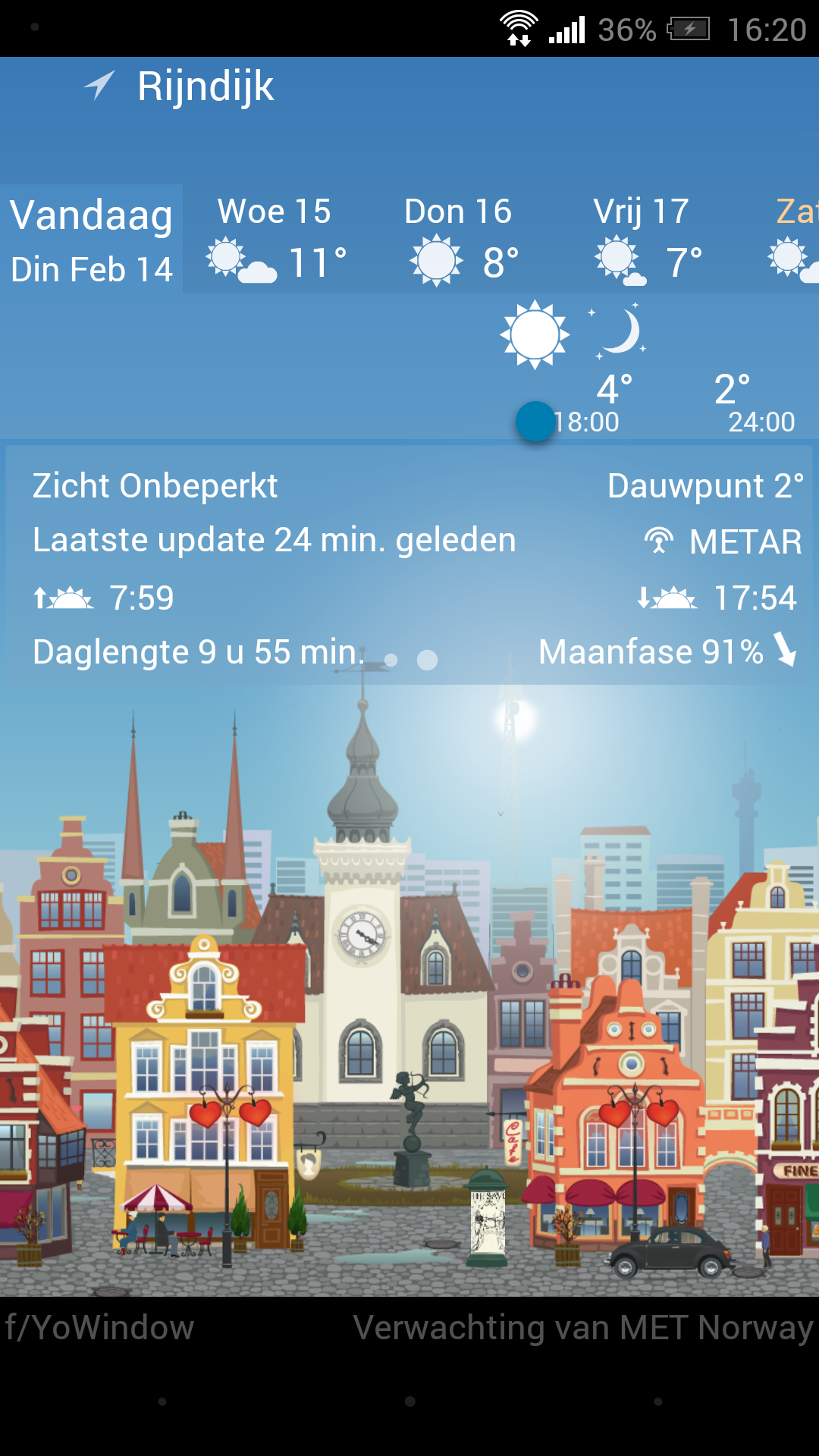
Task: Show the forecast for Don 16
Action: coord(459,239)
